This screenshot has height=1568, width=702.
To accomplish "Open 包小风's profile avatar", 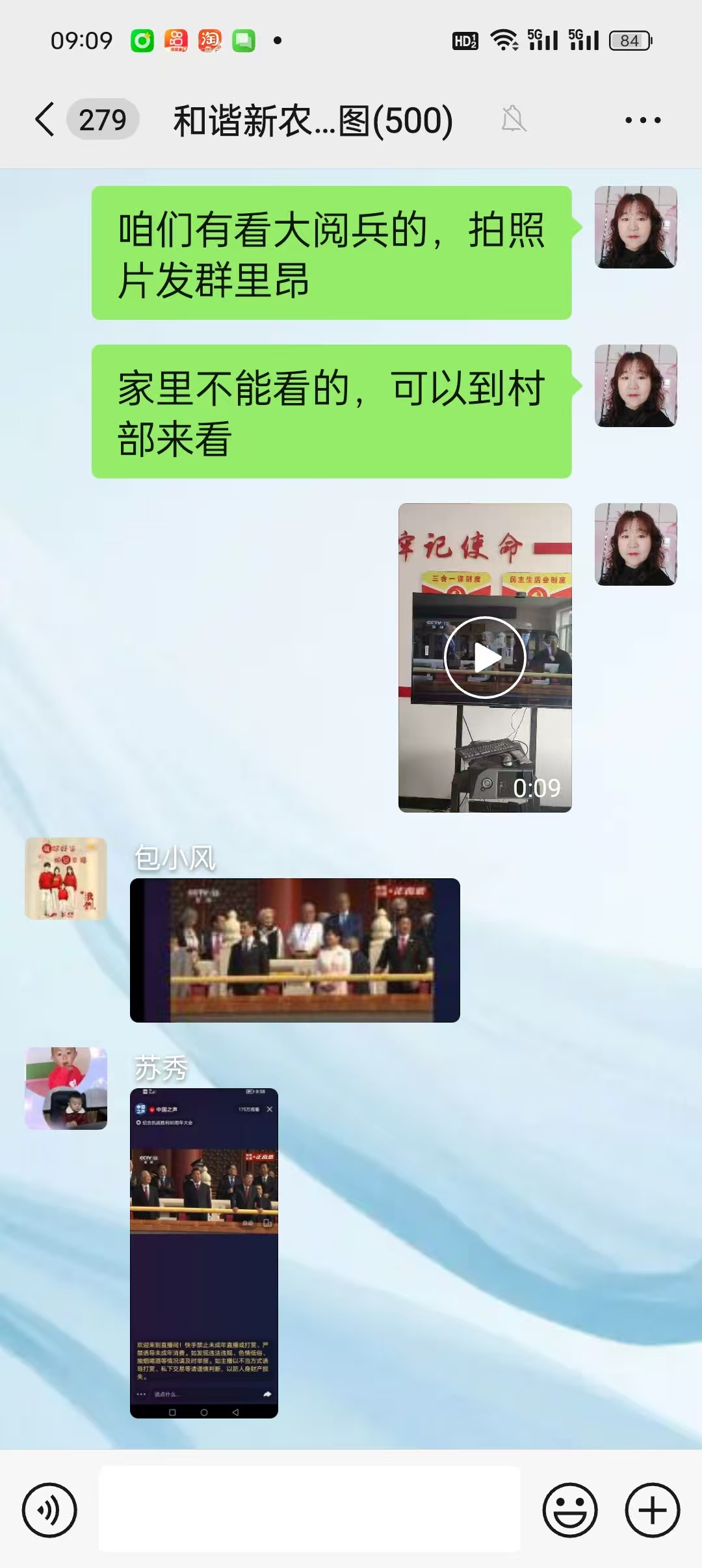I will [x=66, y=878].
